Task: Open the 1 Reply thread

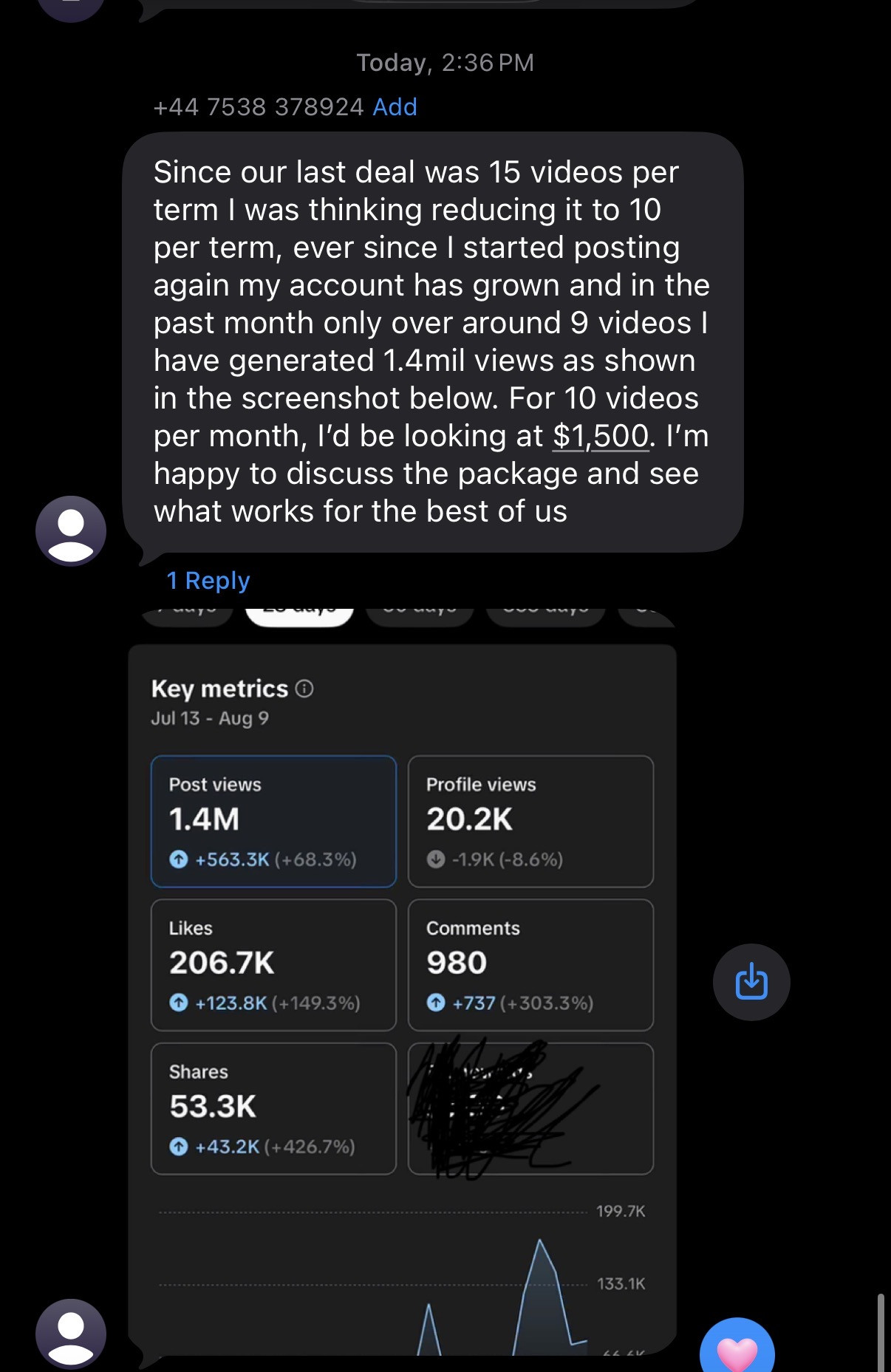Action: tap(208, 581)
